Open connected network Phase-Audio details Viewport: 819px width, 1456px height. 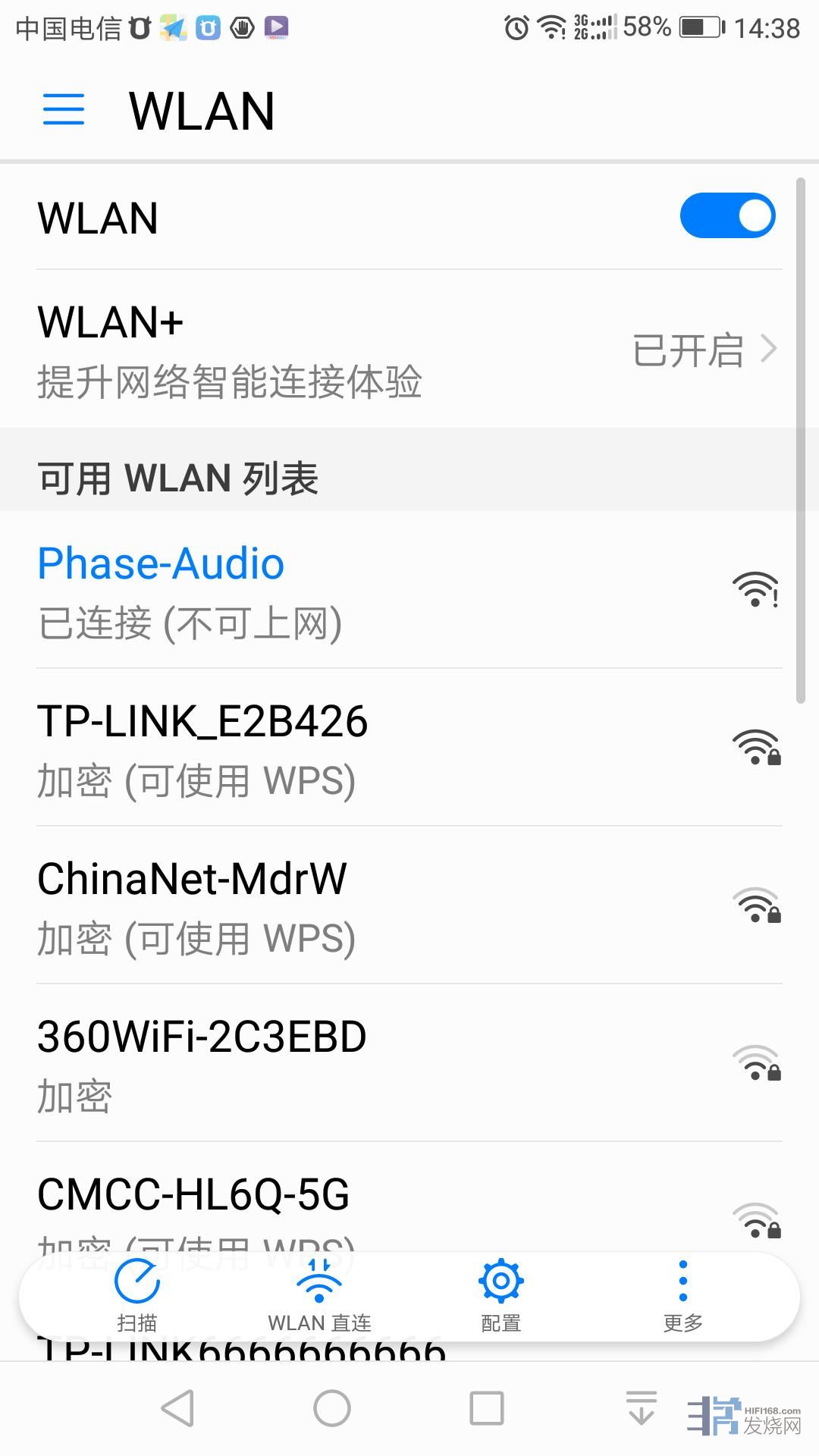[x=409, y=591]
